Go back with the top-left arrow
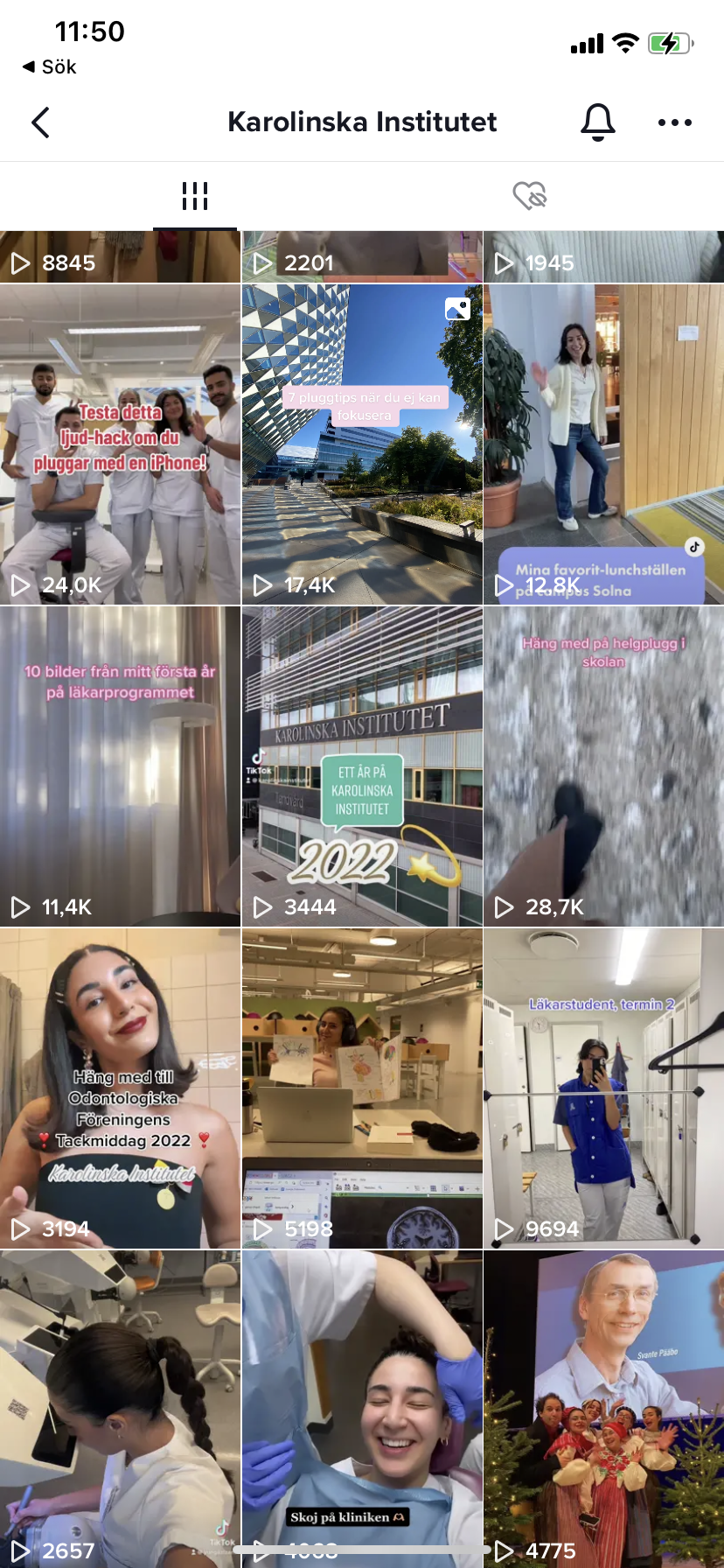Image resolution: width=724 pixels, height=1568 pixels. click(41, 122)
